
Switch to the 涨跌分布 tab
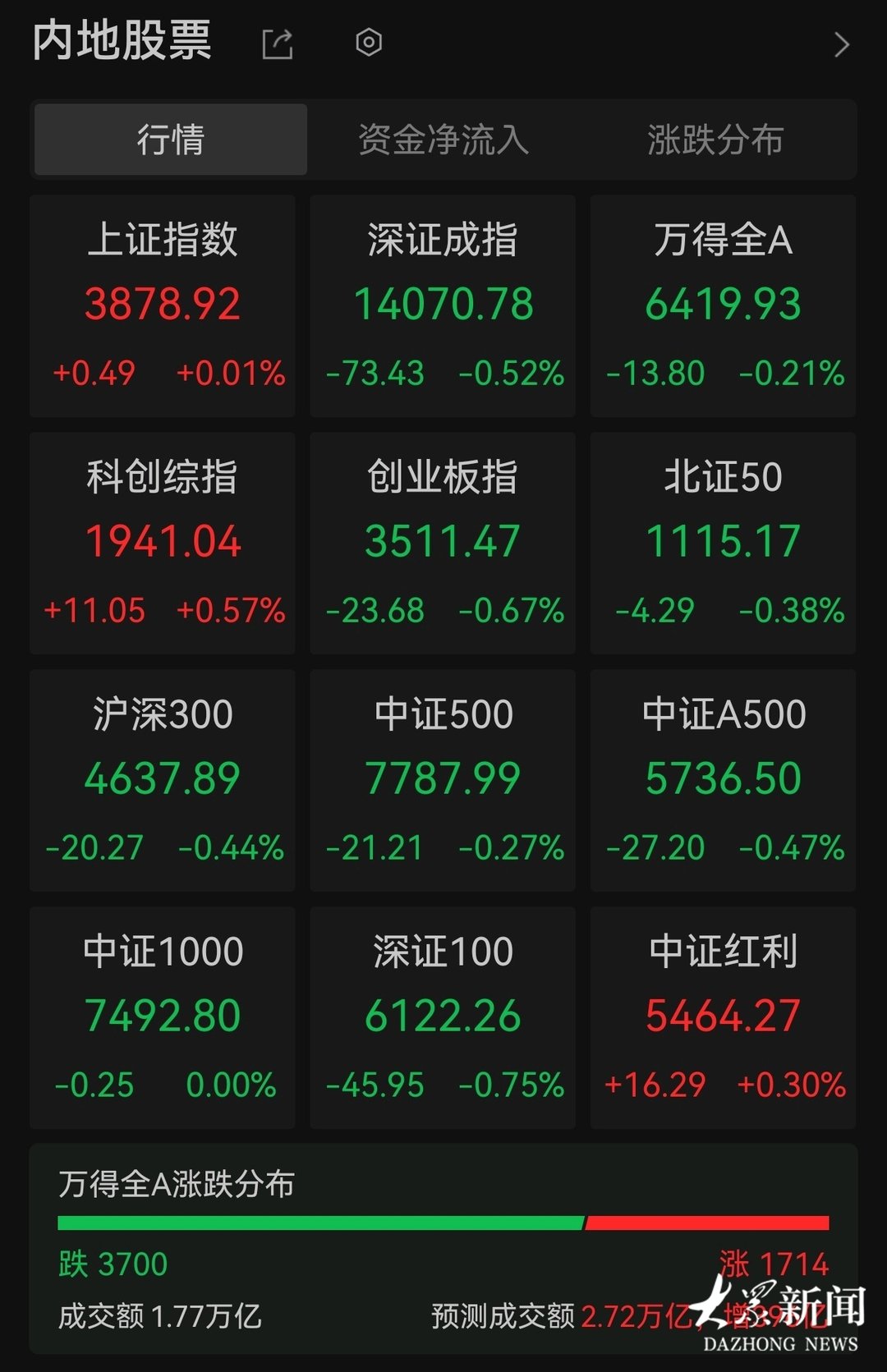click(x=715, y=140)
